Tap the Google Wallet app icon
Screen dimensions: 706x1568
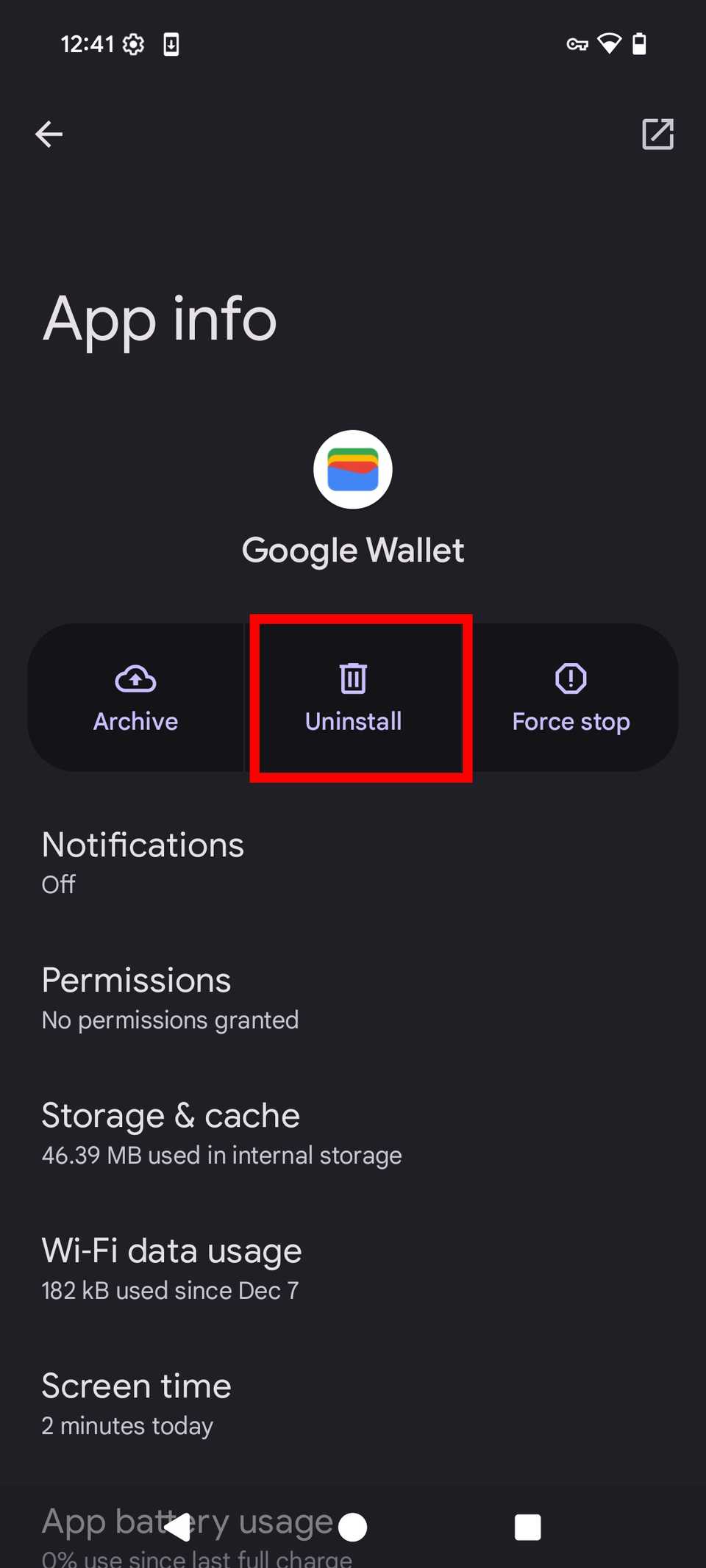(x=353, y=469)
